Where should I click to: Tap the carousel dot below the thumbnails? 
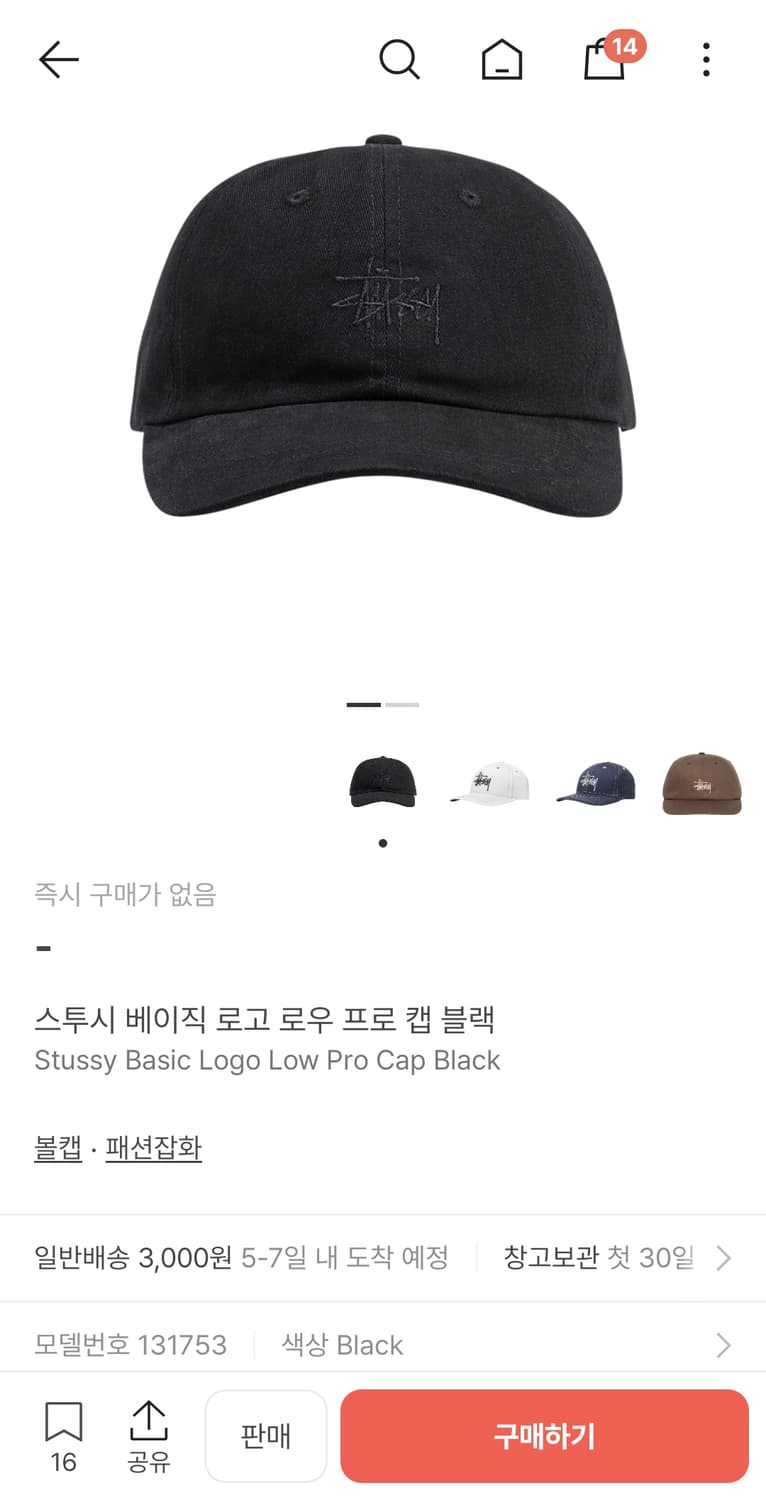click(x=382, y=843)
